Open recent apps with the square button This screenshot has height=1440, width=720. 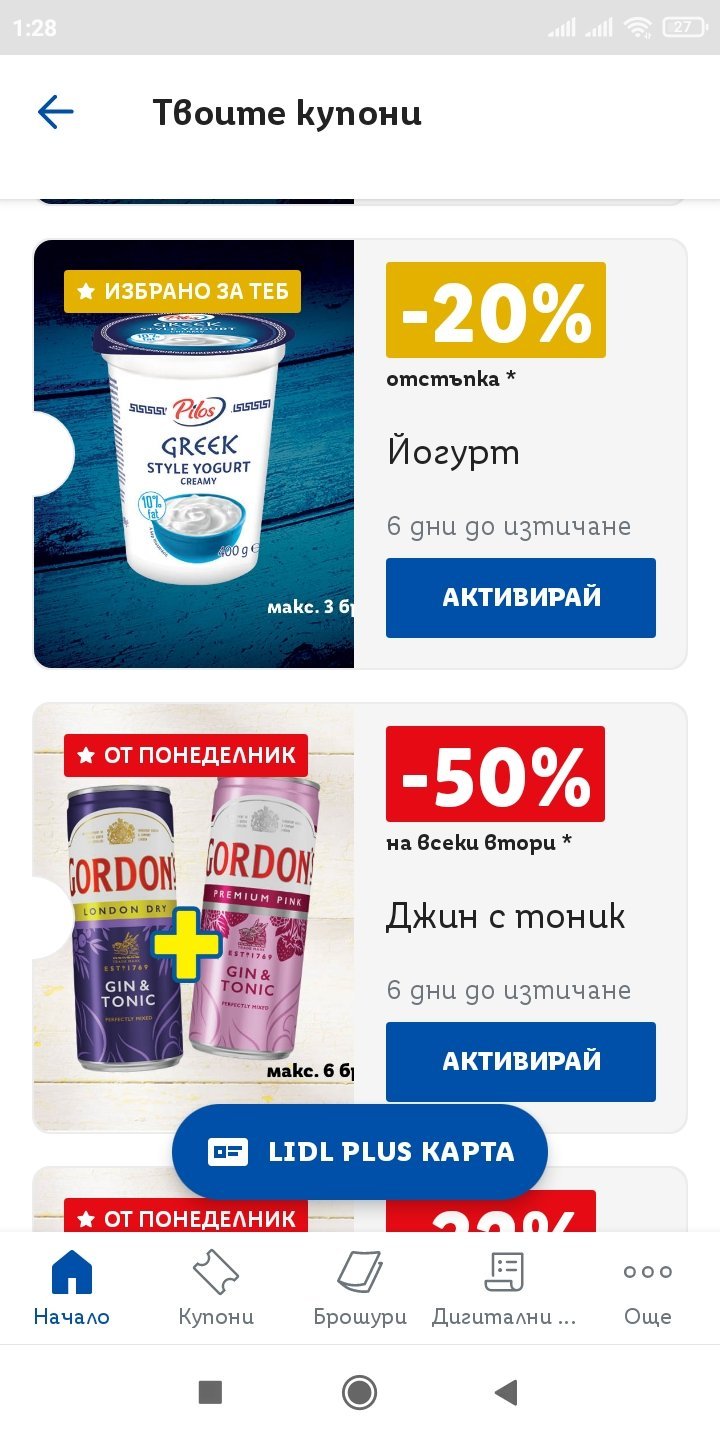(210, 1391)
